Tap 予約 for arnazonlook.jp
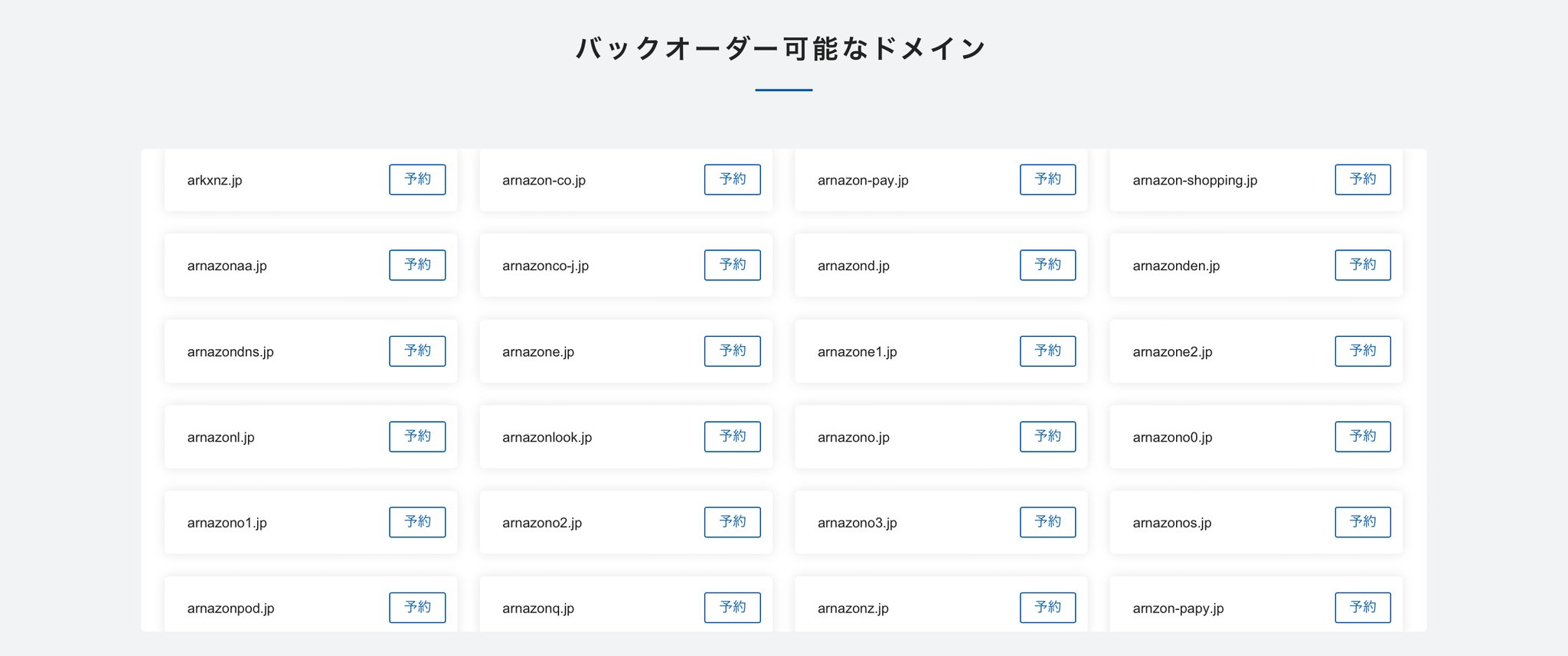The height and width of the screenshot is (656, 1568). [732, 436]
